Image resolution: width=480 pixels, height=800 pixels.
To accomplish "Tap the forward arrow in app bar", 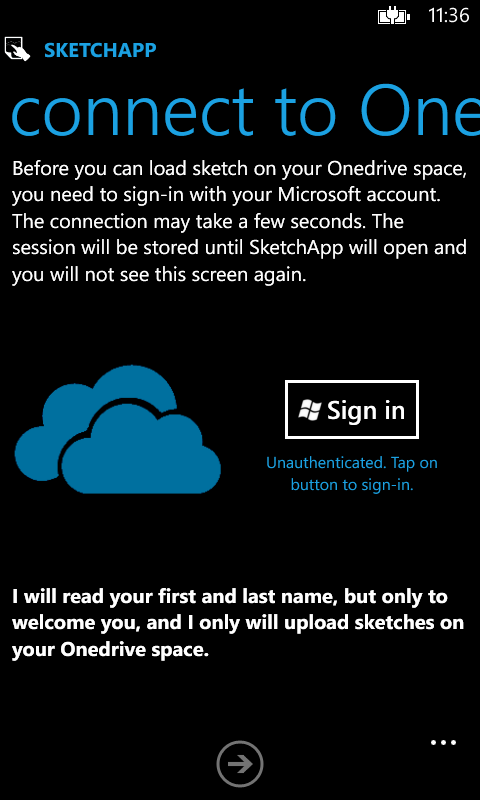I will [x=240, y=764].
